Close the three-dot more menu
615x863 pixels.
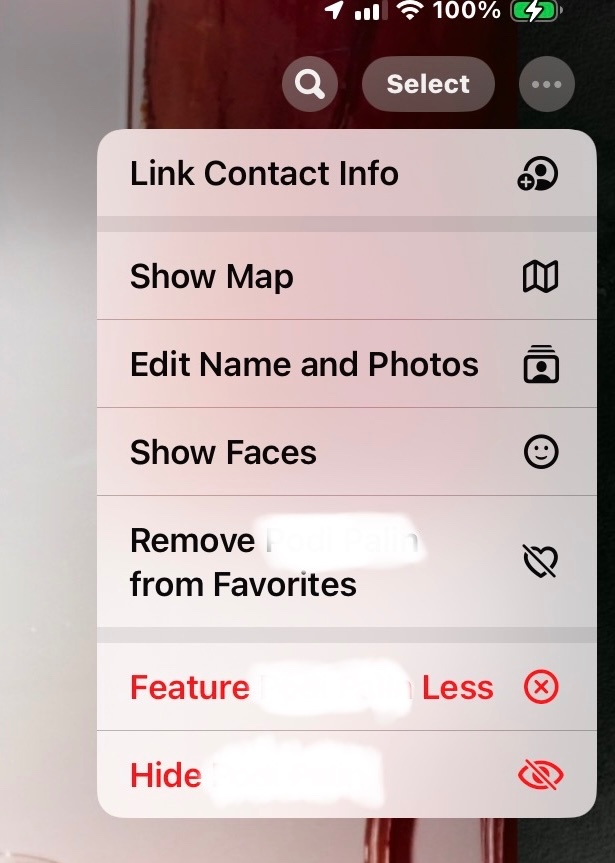(546, 85)
